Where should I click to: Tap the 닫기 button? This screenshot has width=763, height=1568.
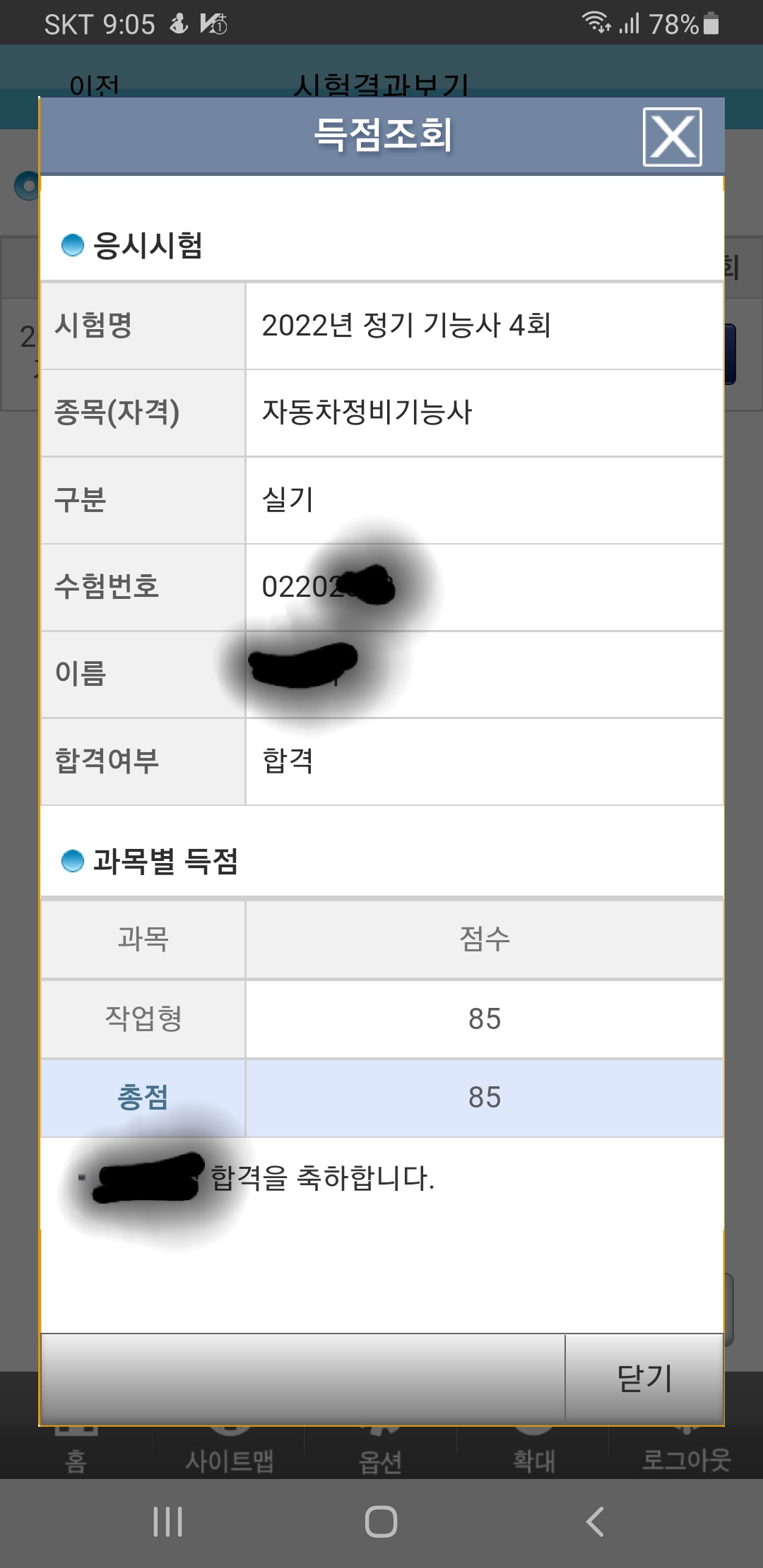click(x=644, y=1378)
